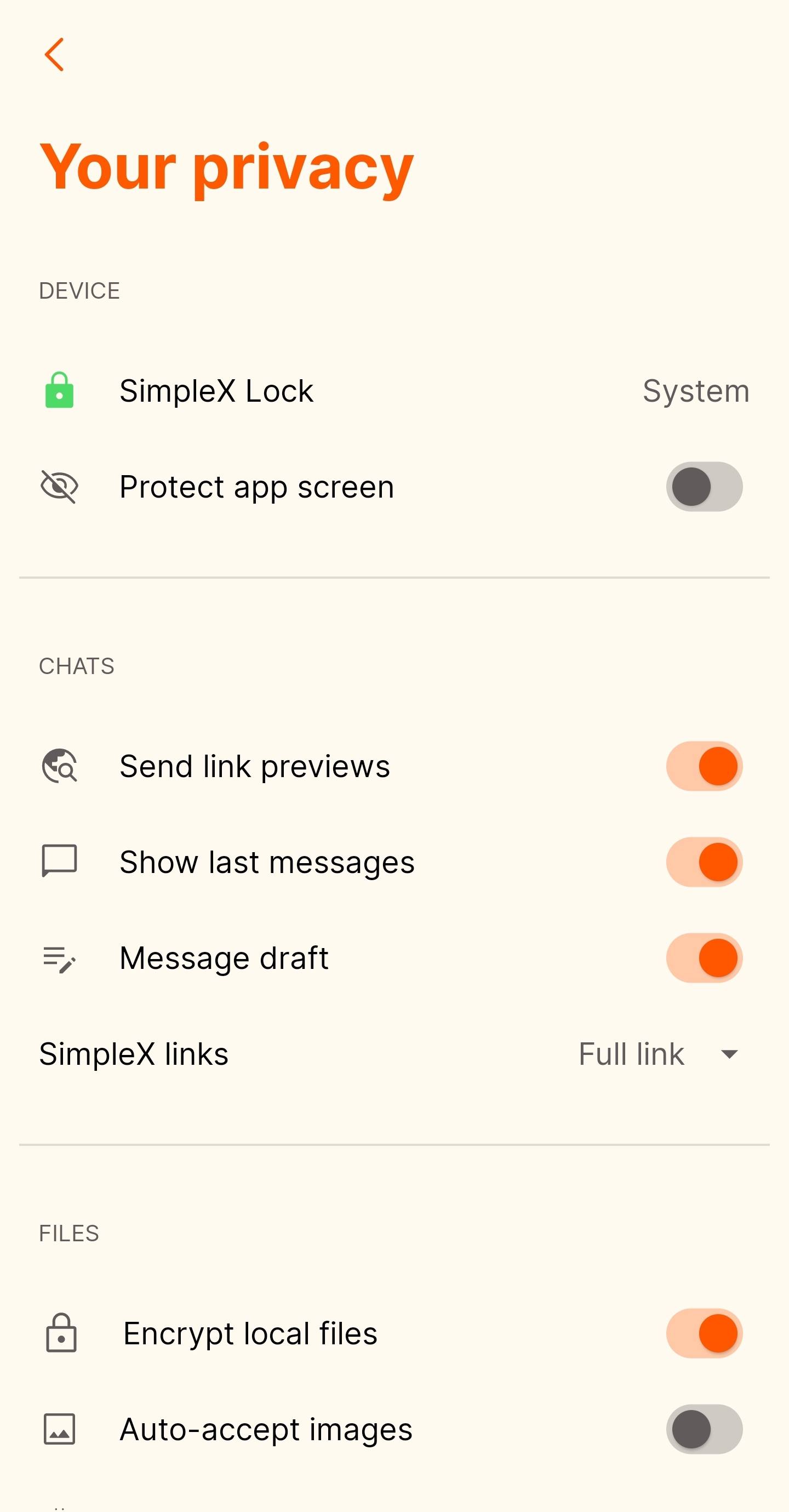Image resolution: width=789 pixels, height=1512 pixels.
Task: Turn off Encrypt local files
Action: point(704,1333)
